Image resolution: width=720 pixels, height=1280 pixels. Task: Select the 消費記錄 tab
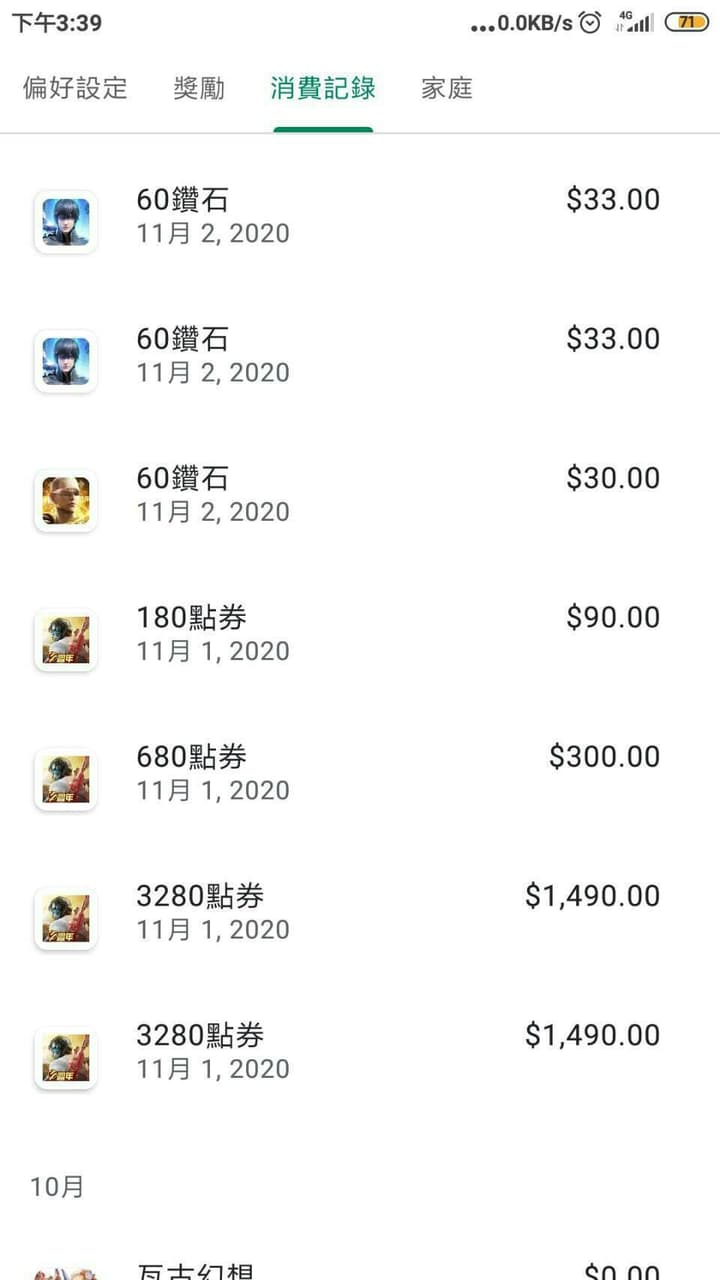[x=323, y=88]
